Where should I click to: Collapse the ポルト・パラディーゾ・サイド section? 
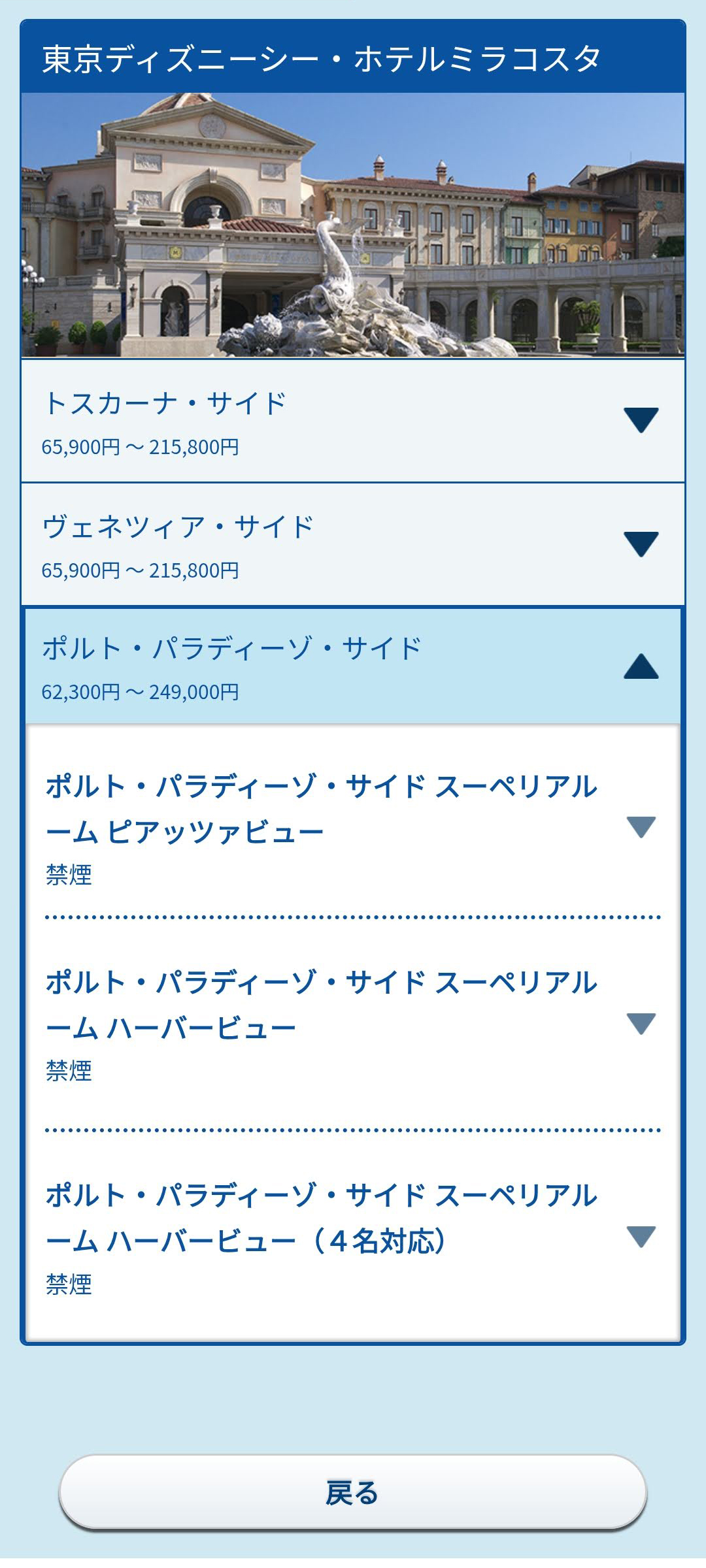coord(640,666)
